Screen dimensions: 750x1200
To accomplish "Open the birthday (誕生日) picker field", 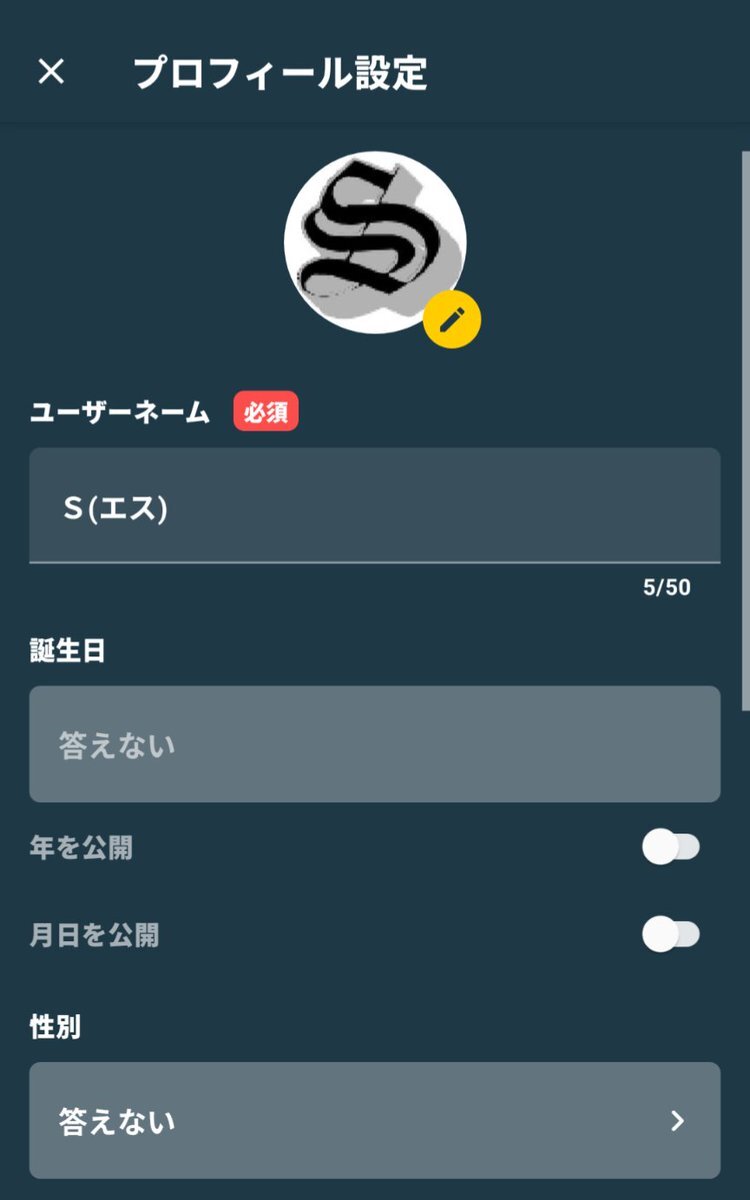I will (x=374, y=744).
